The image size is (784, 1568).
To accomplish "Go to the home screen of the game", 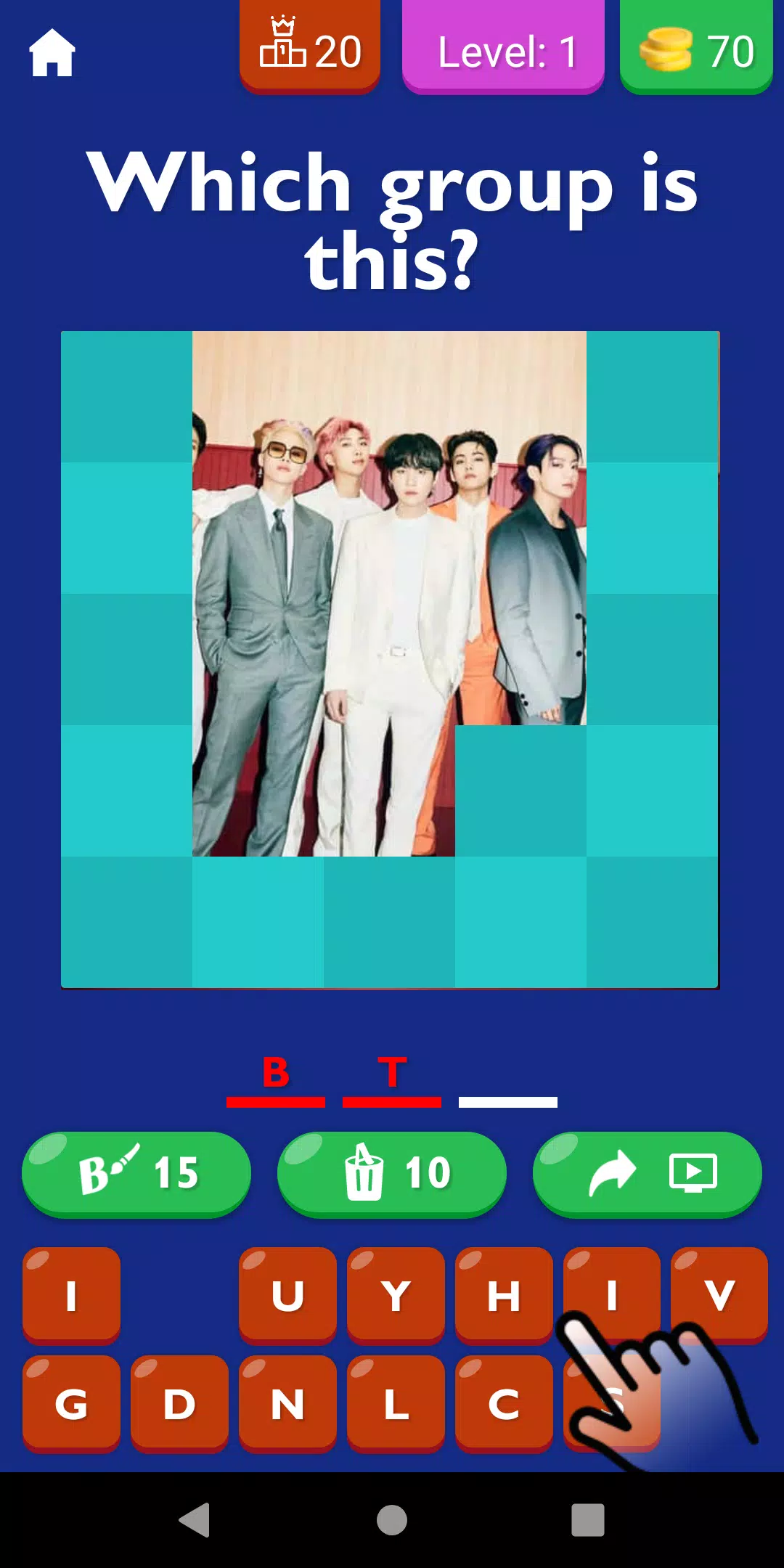I will [x=52, y=53].
